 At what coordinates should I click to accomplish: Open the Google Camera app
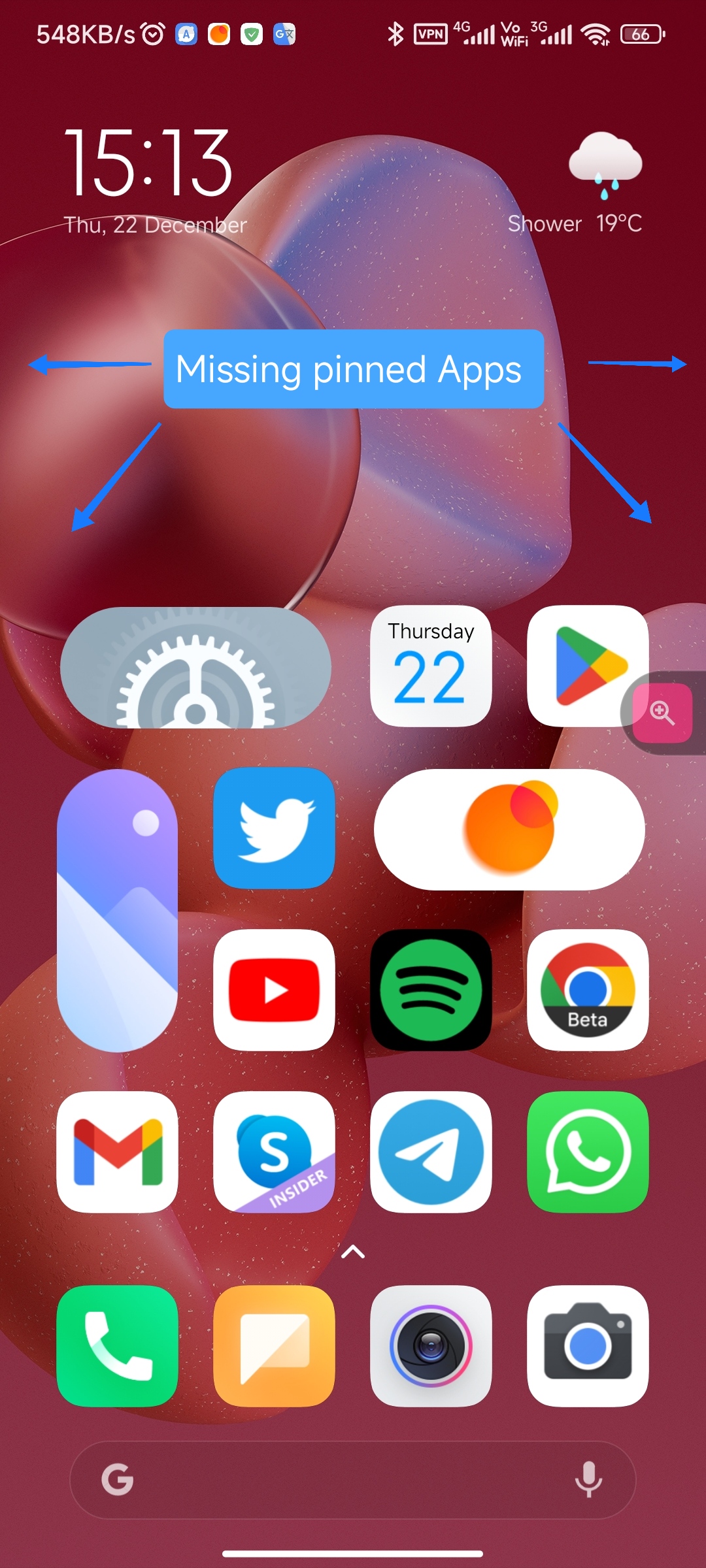588,1346
